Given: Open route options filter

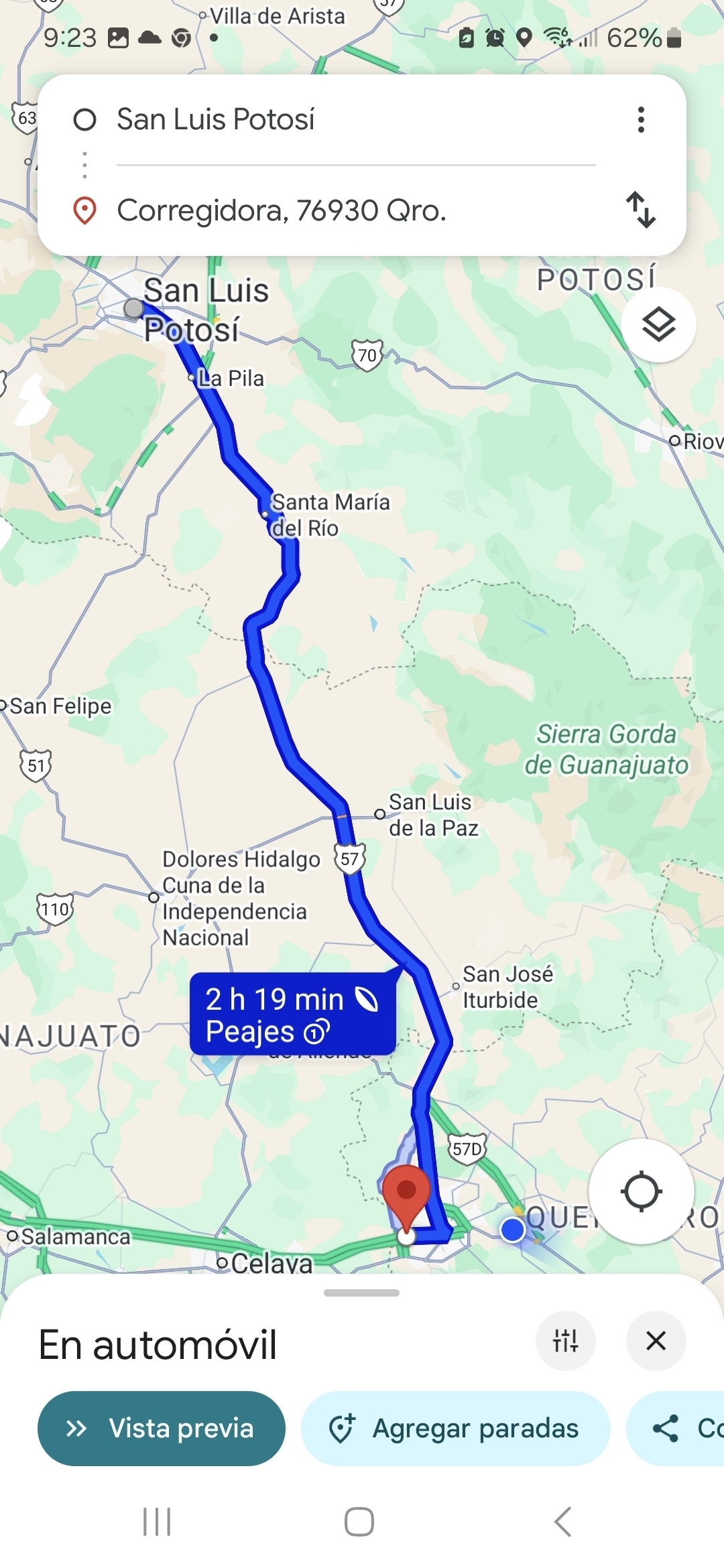Looking at the screenshot, I should coord(565,1341).
